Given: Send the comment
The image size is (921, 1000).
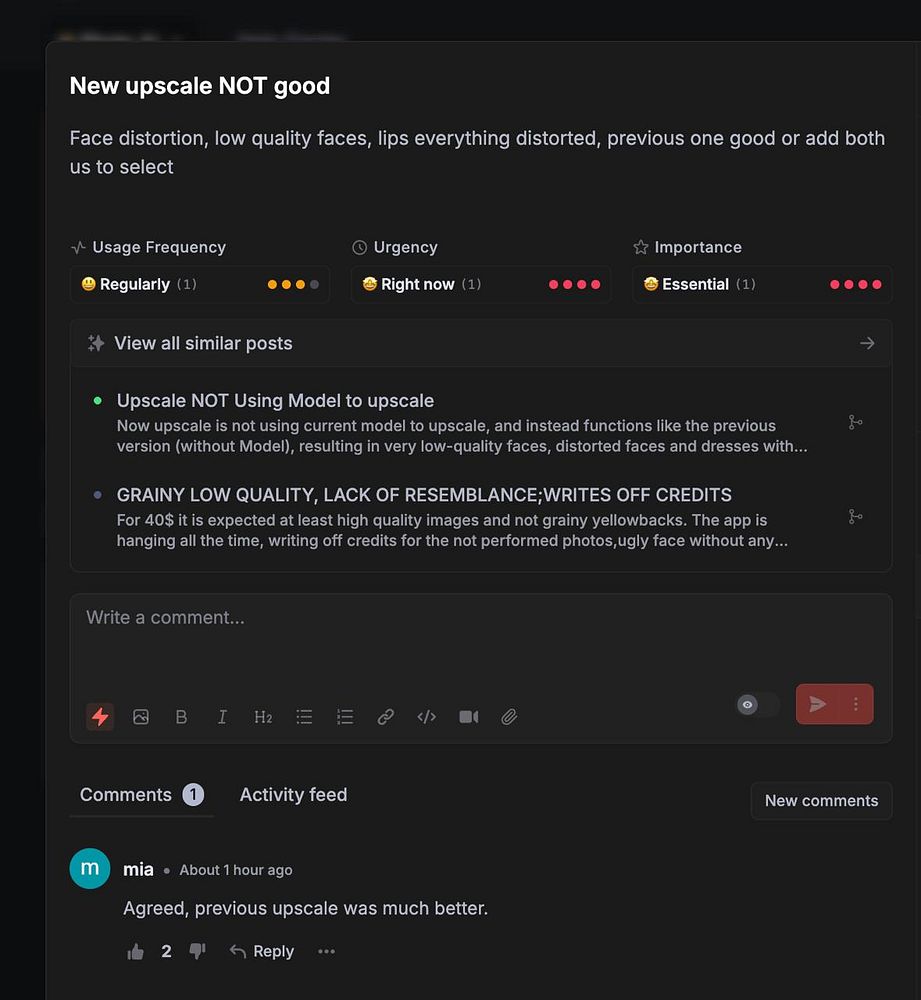Looking at the screenshot, I should pyautogui.click(x=818, y=704).
